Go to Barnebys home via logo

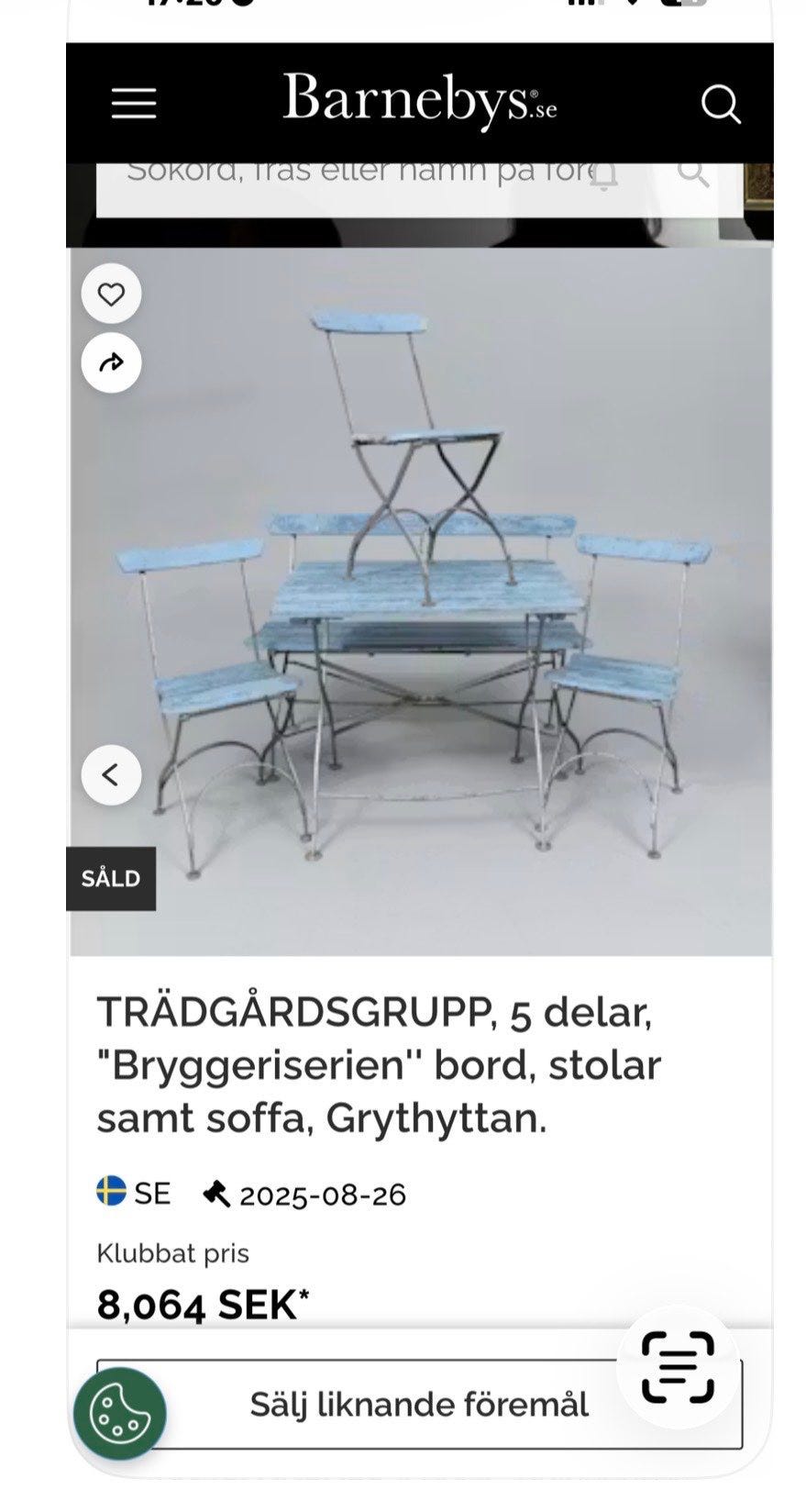click(419, 101)
